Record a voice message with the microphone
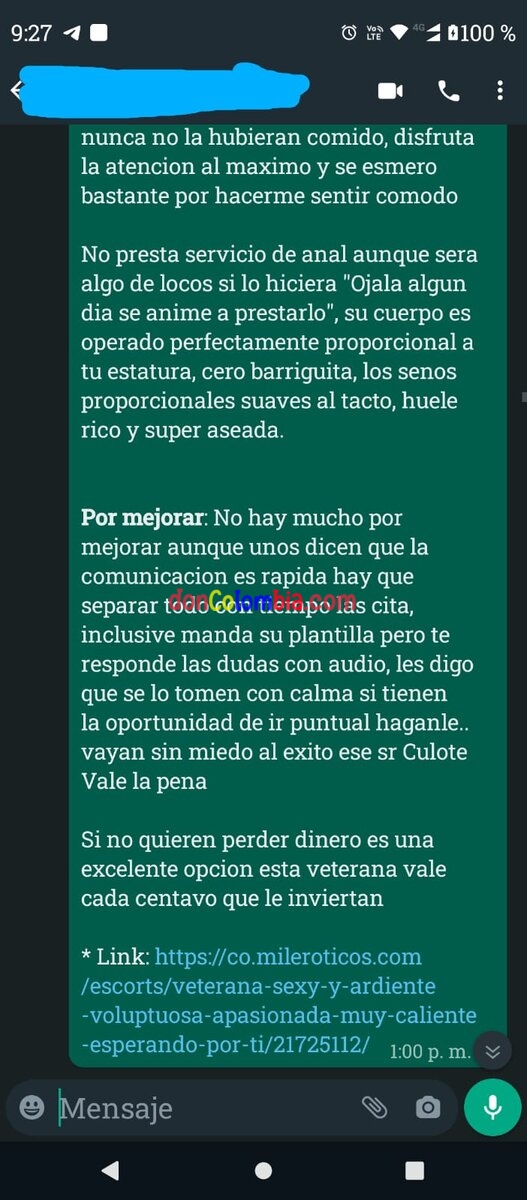The width and height of the screenshot is (527, 1200). click(x=492, y=1107)
